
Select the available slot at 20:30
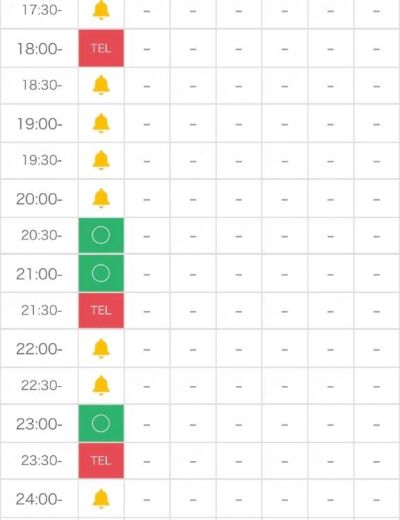[101, 235]
